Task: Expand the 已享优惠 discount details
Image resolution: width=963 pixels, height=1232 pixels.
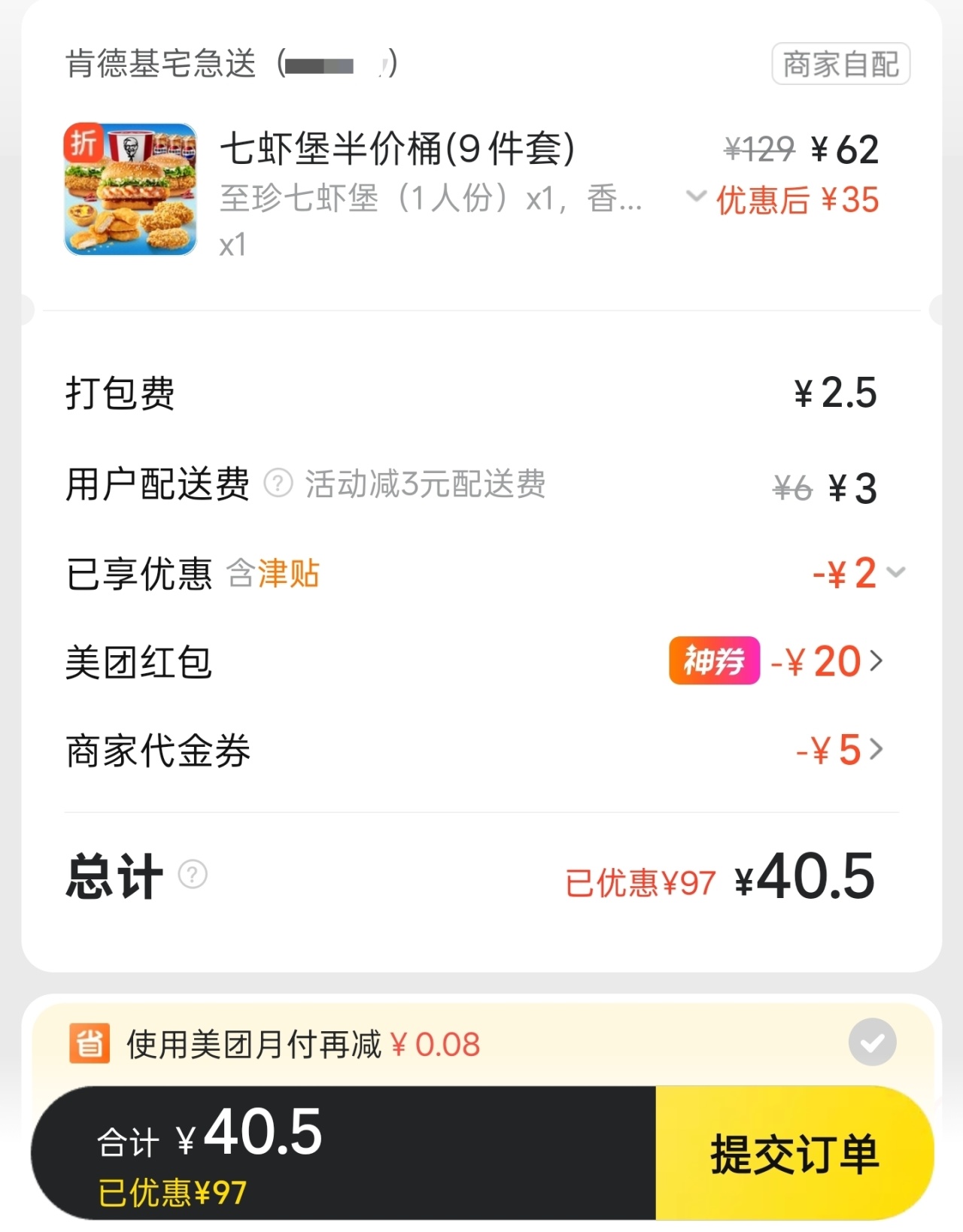Action: click(x=895, y=572)
